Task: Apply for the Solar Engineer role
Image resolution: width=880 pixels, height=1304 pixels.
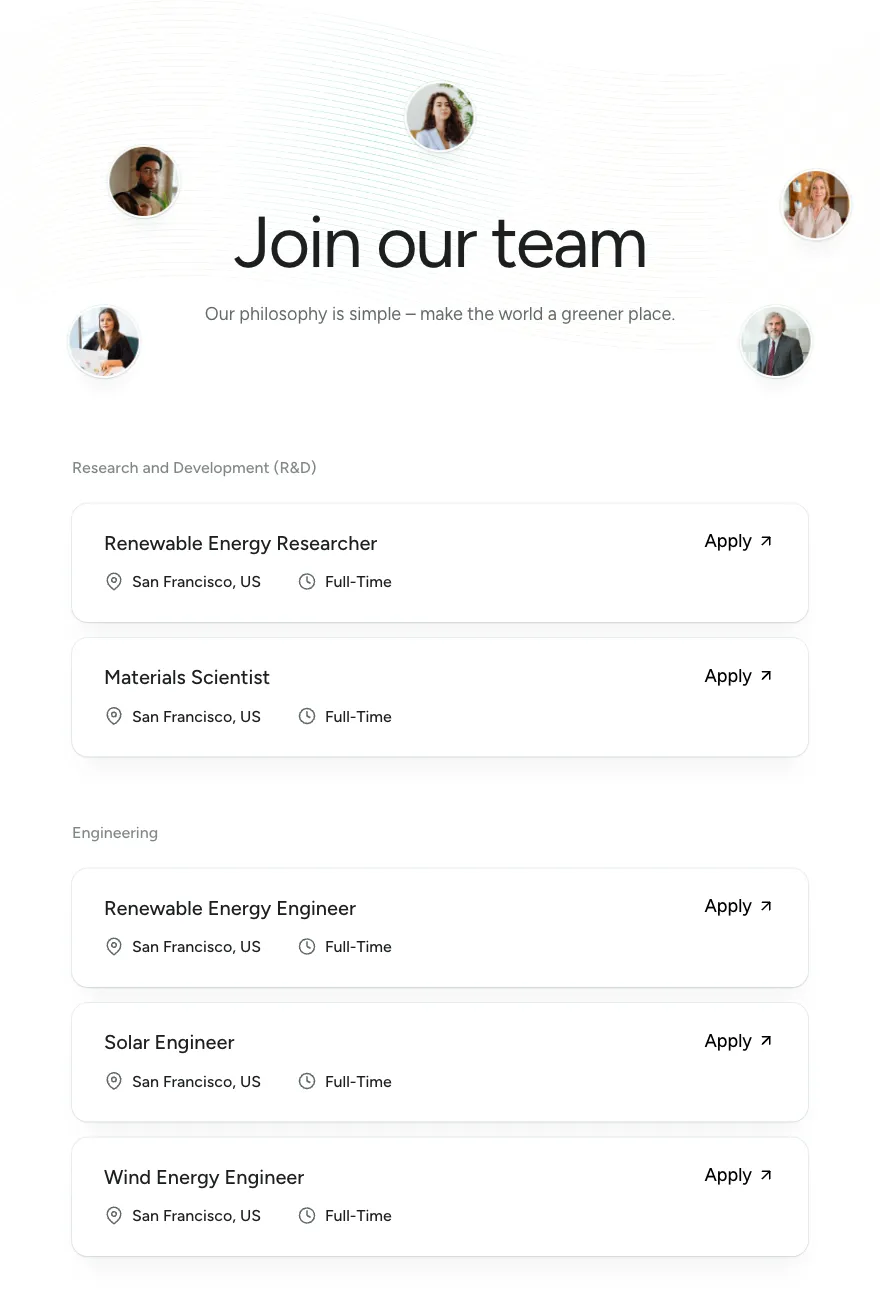Action: point(738,1041)
